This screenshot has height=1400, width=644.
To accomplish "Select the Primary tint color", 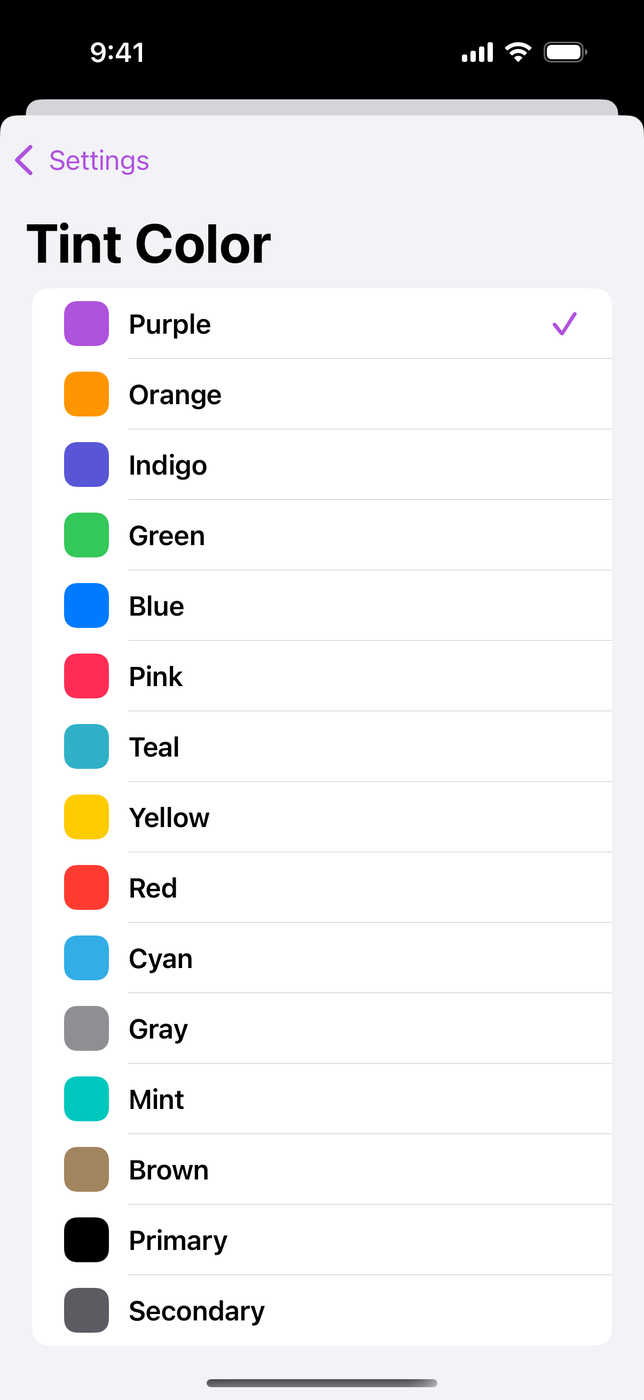I will click(x=322, y=1240).
